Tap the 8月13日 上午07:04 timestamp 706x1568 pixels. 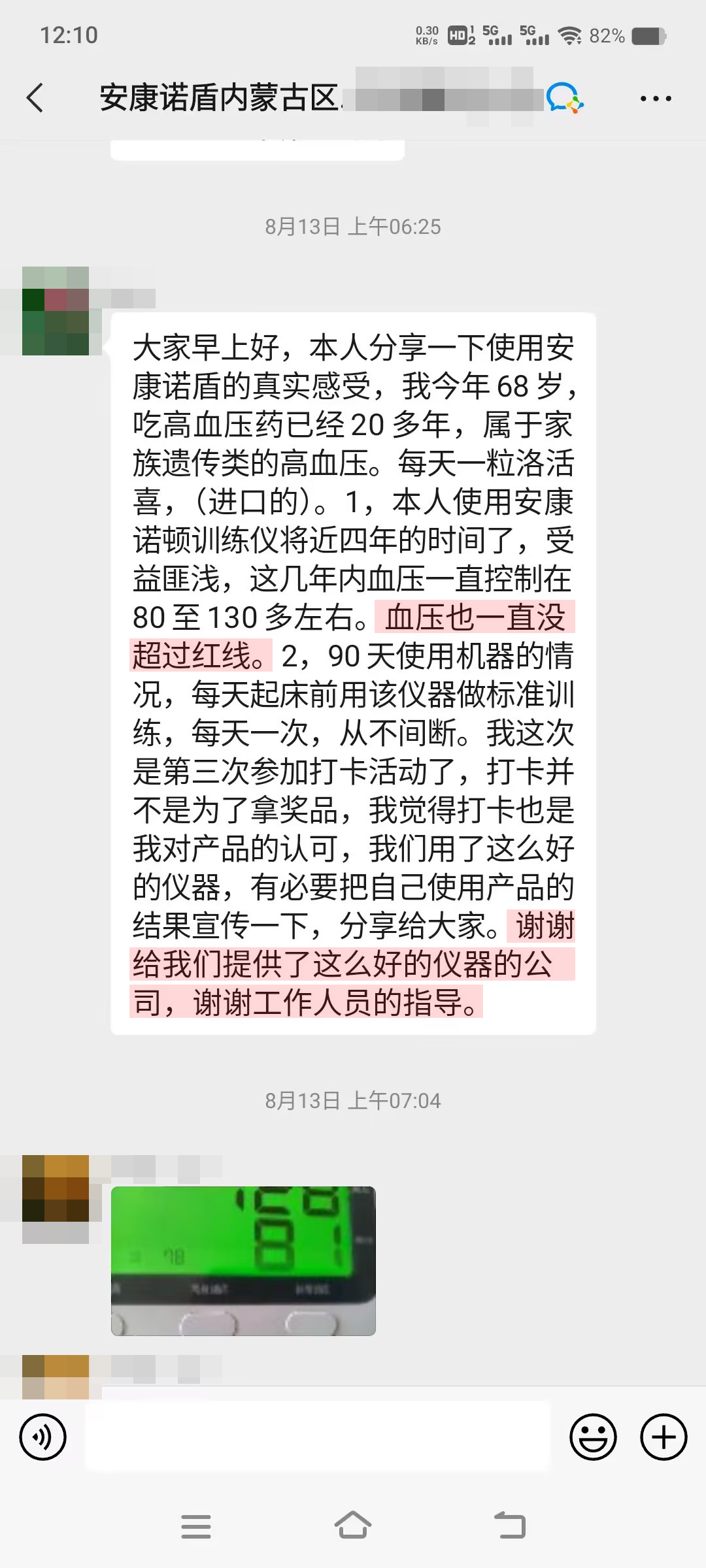click(x=353, y=1101)
